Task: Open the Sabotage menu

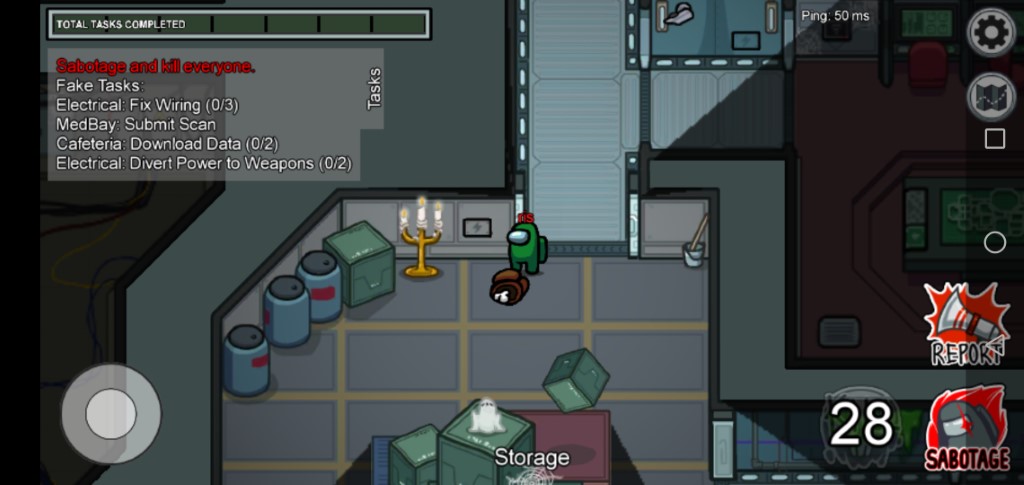Action: [967, 428]
